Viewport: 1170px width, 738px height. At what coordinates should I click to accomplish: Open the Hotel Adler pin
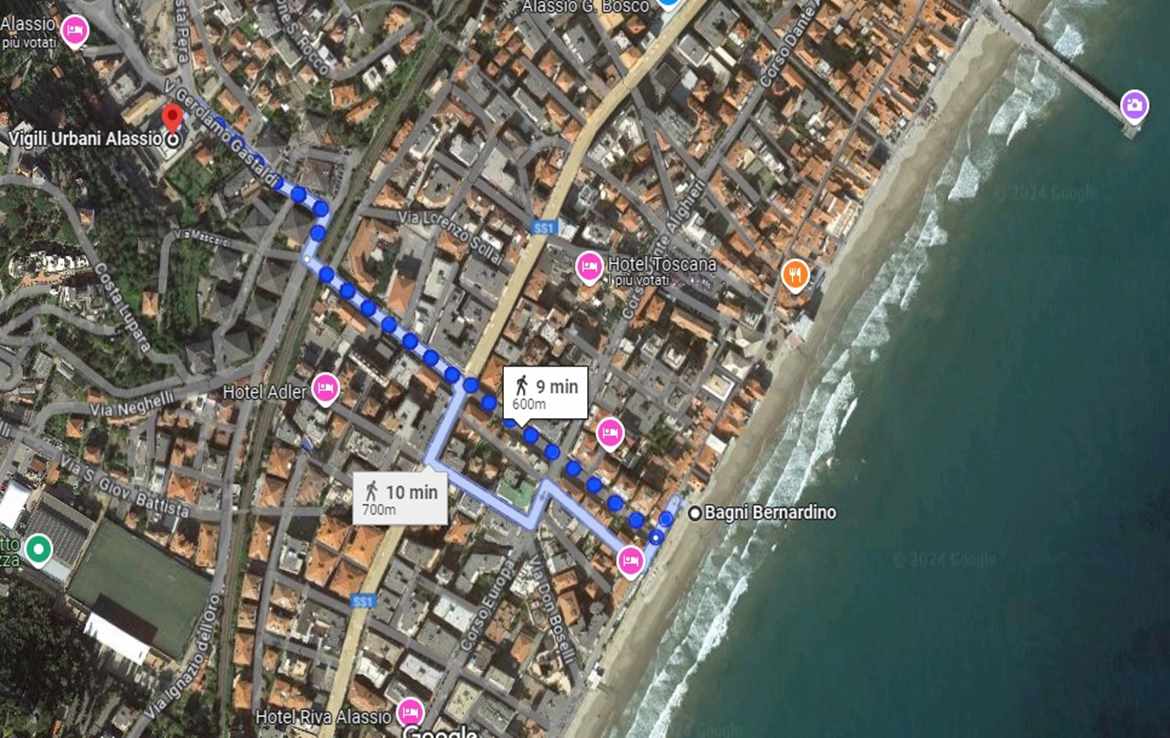coord(325,388)
